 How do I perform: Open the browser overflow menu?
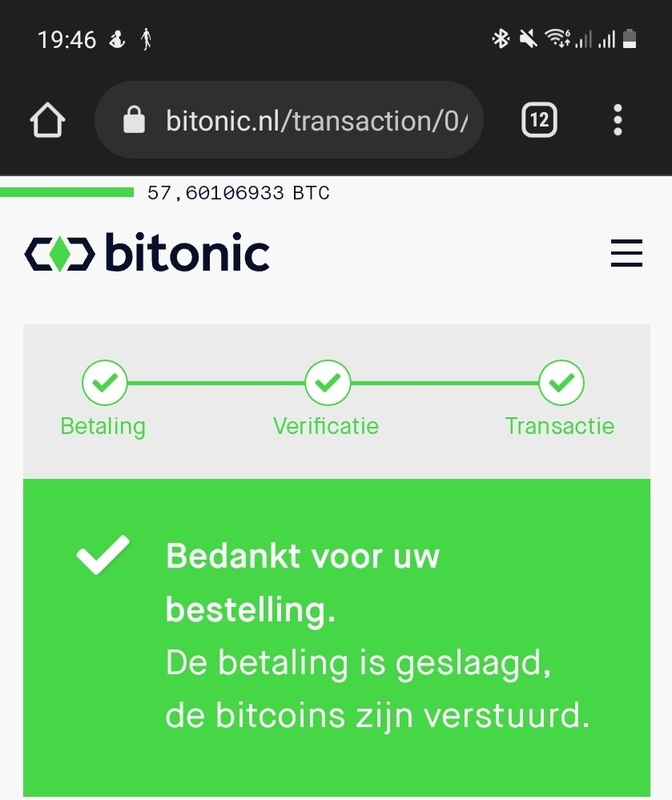pos(618,121)
